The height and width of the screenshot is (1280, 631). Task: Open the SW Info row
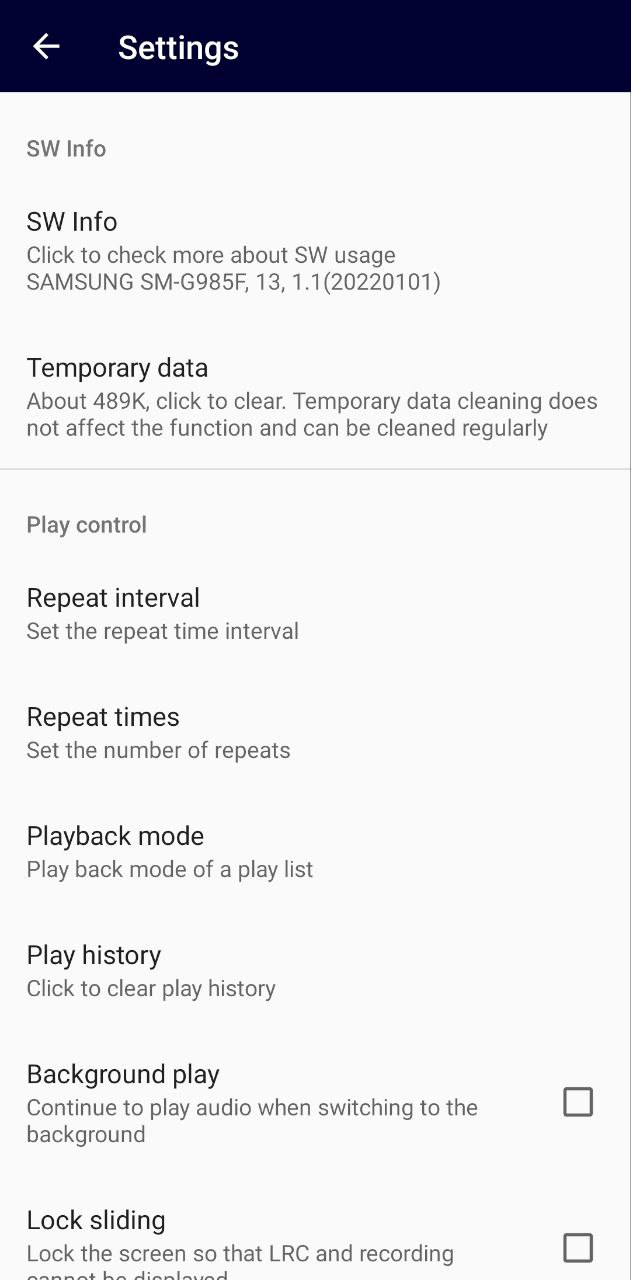(315, 250)
